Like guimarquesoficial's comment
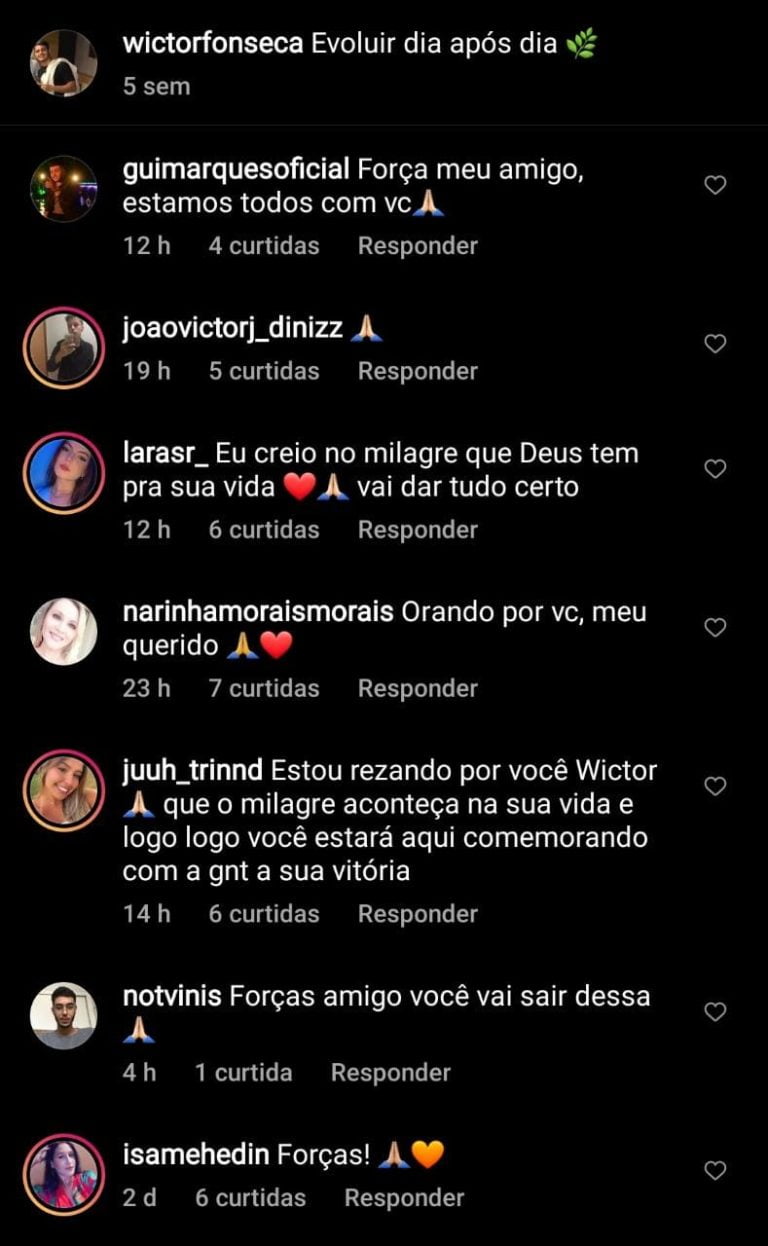Image resolution: width=768 pixels, height=1246 pixels. coord(715,185)
